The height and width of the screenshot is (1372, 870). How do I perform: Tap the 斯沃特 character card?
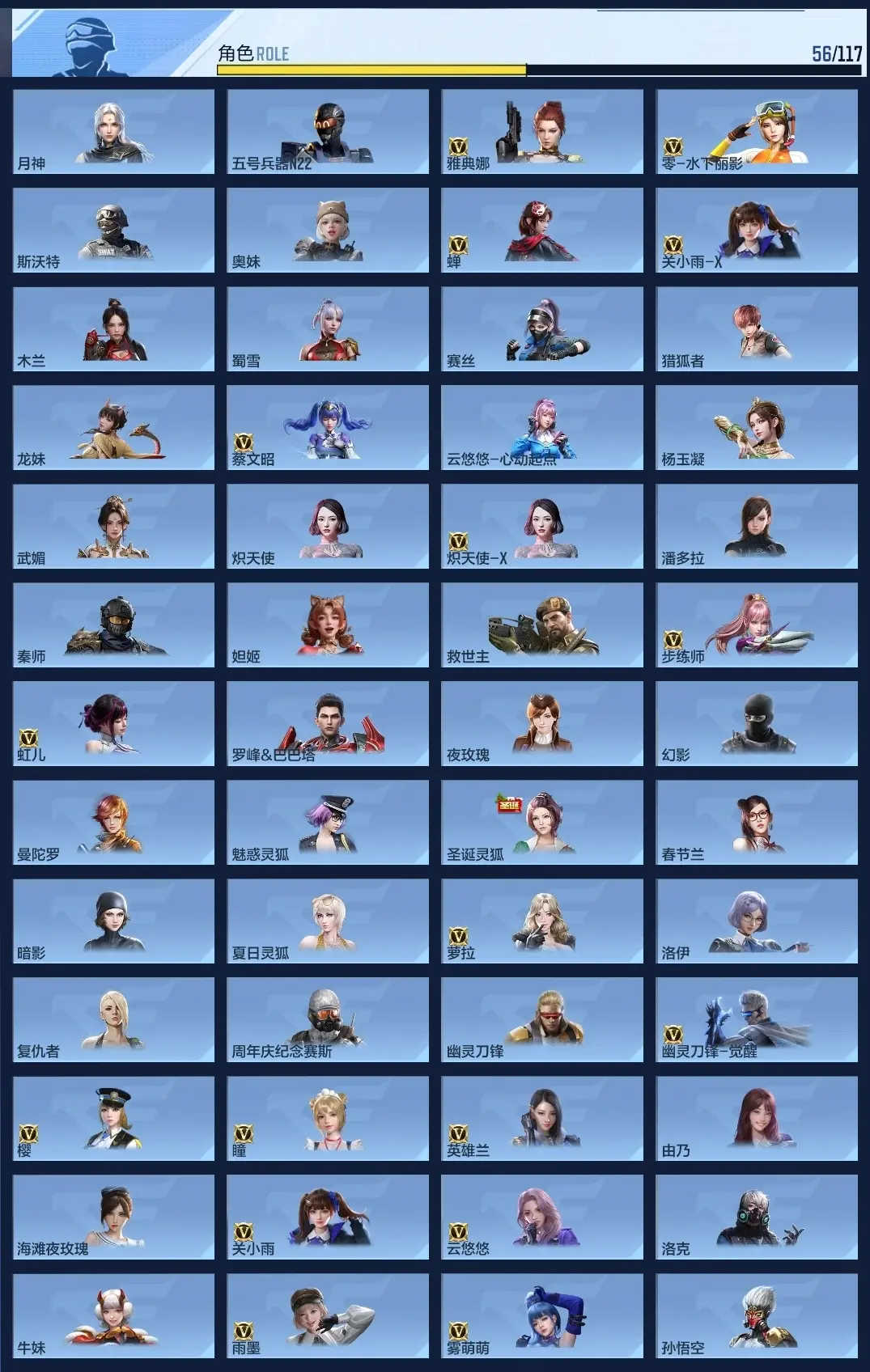[113, 230]
